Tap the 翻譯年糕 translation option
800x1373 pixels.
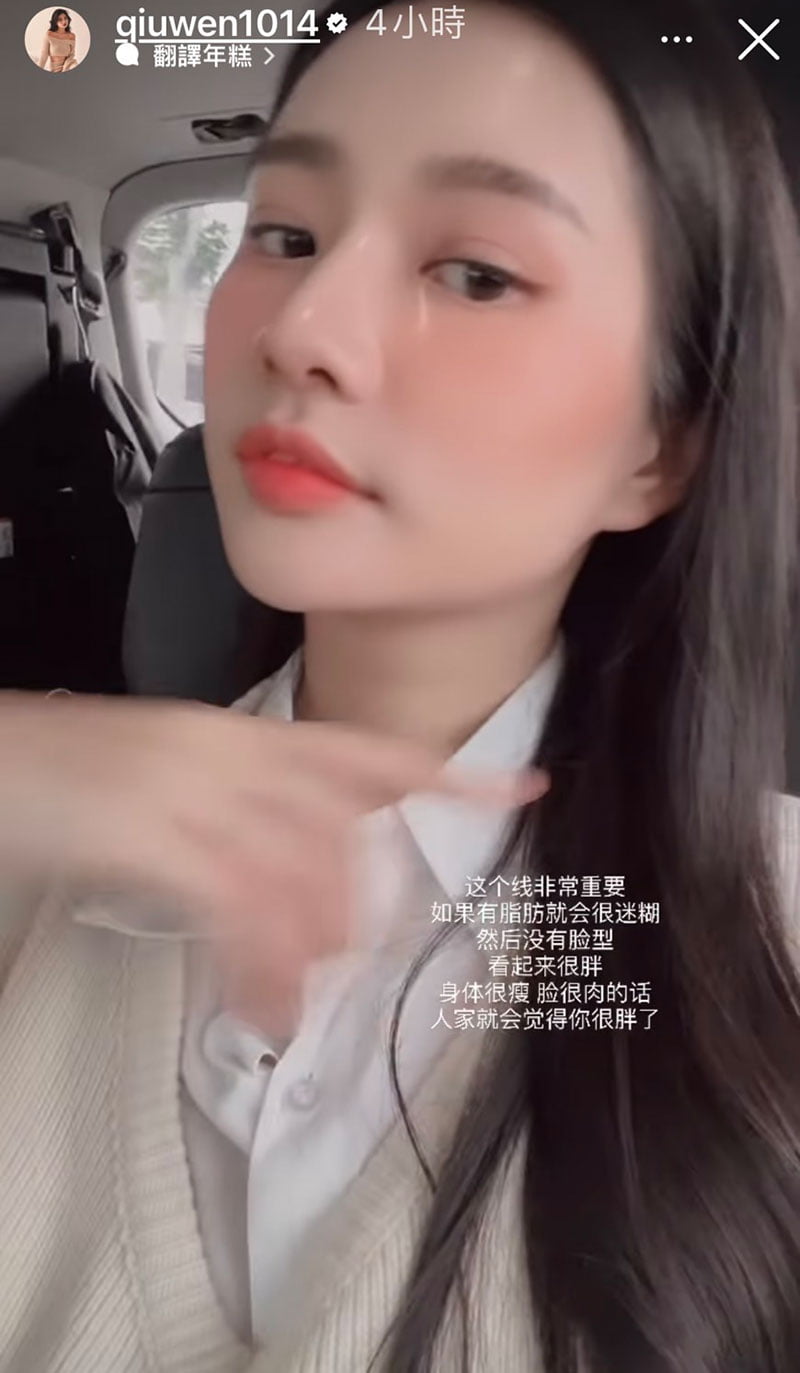[x=202, y=56]
